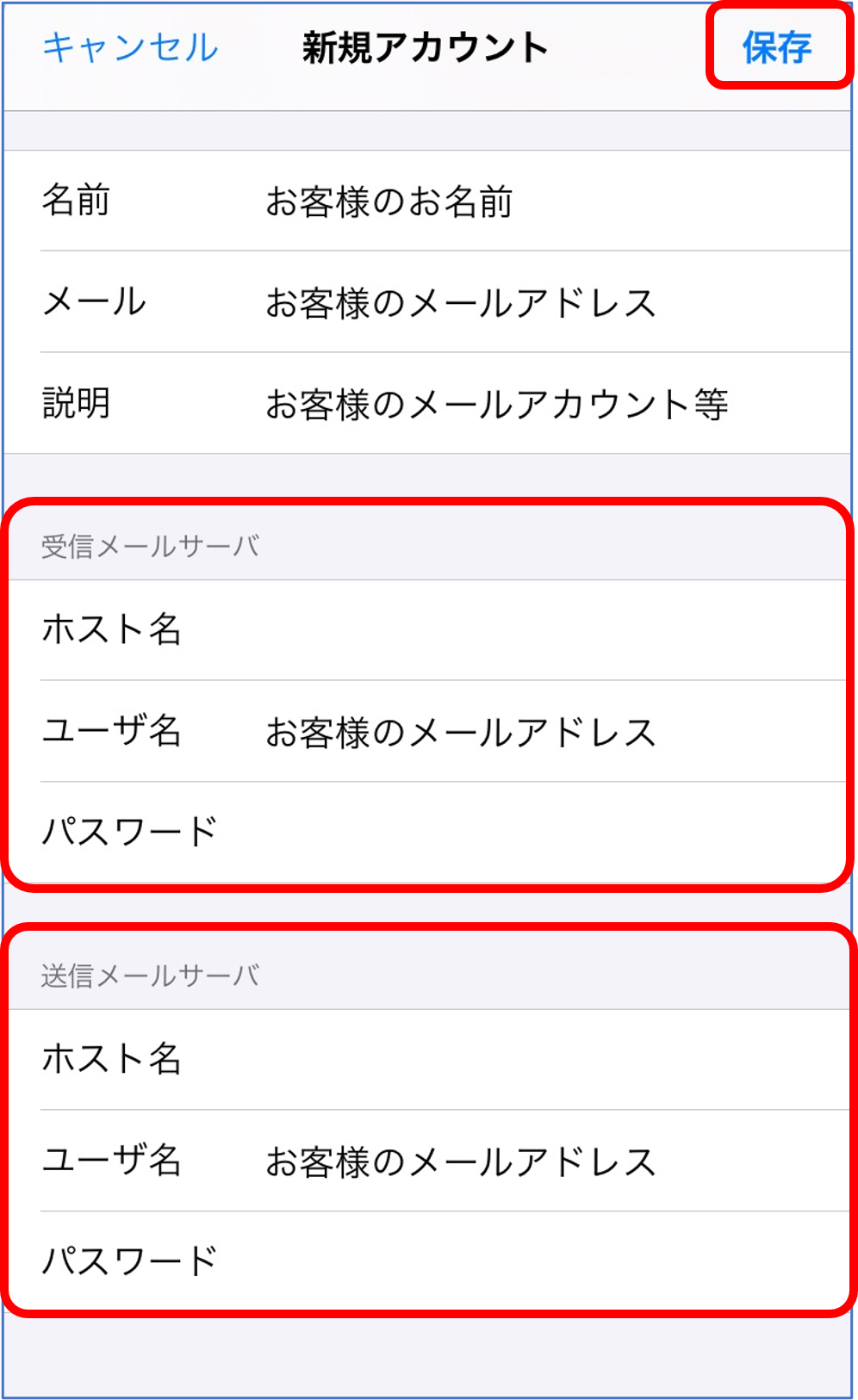The image size is (858, 1400).
Task: Save the new account with 保存
Action: (777, 47)
